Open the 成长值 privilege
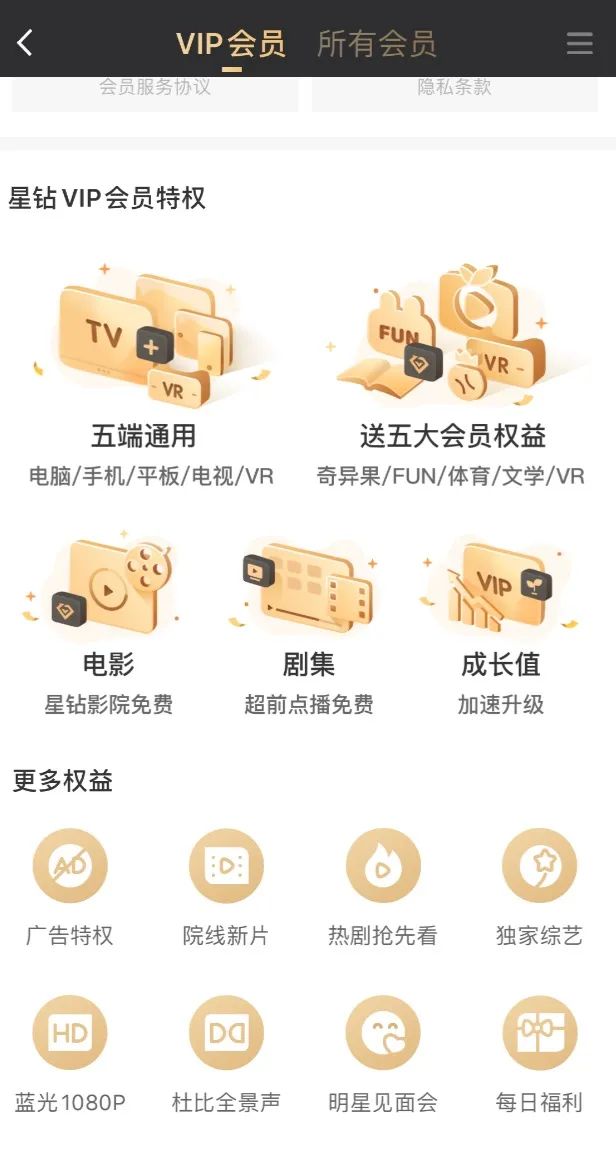The image size is (616, 1150). click(x=500, y=625)
